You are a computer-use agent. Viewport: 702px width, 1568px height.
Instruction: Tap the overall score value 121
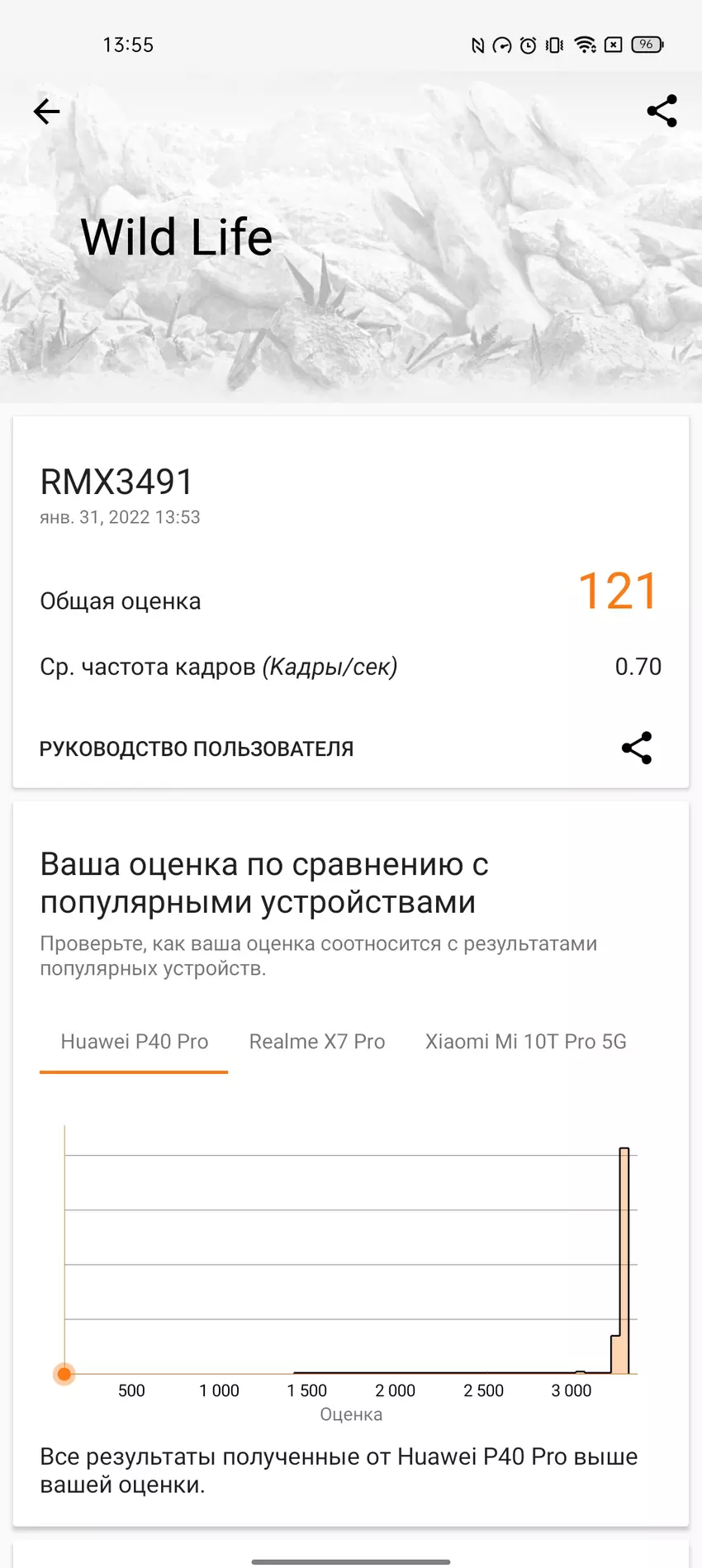pyautogui.click(x=618, y=592)
